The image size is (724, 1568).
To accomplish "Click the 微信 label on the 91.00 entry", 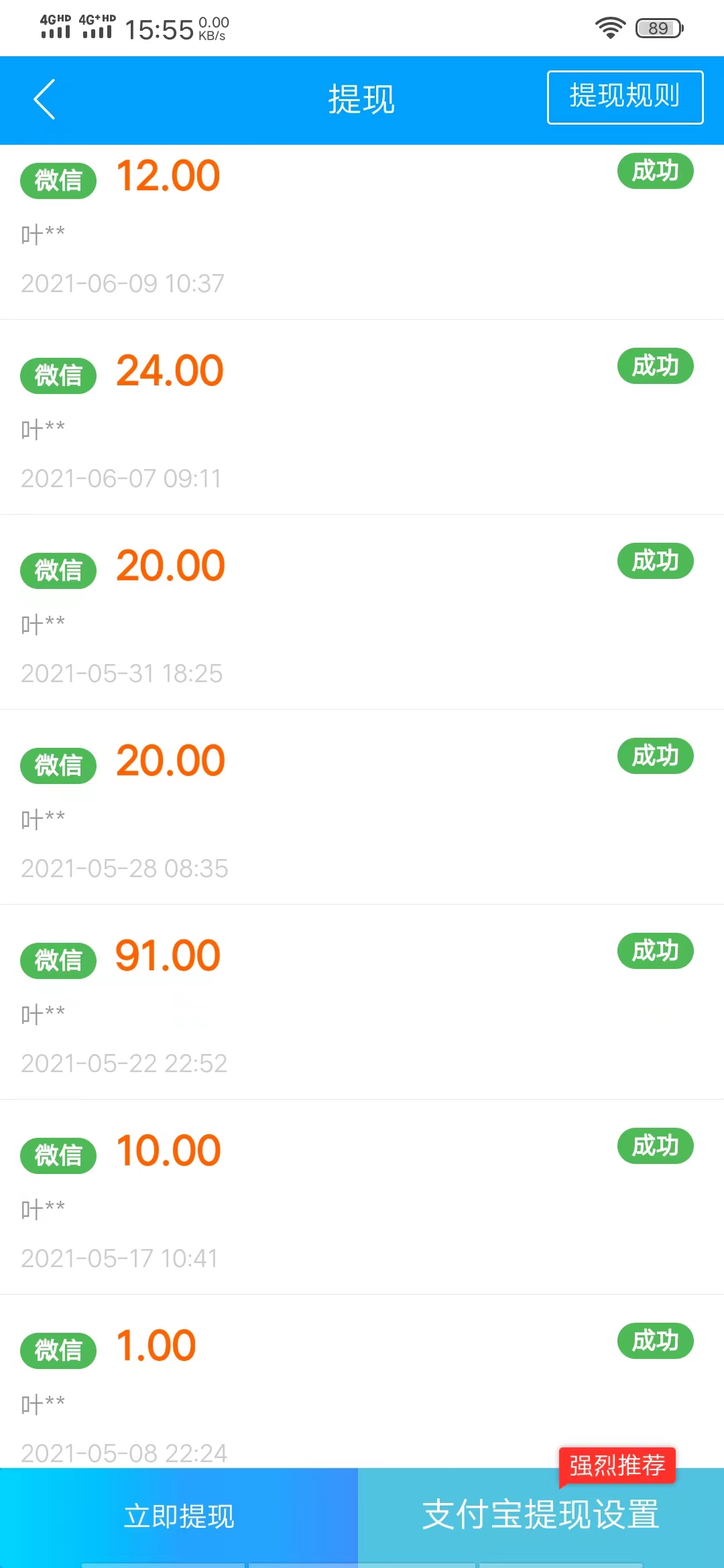I will (58, 960).
